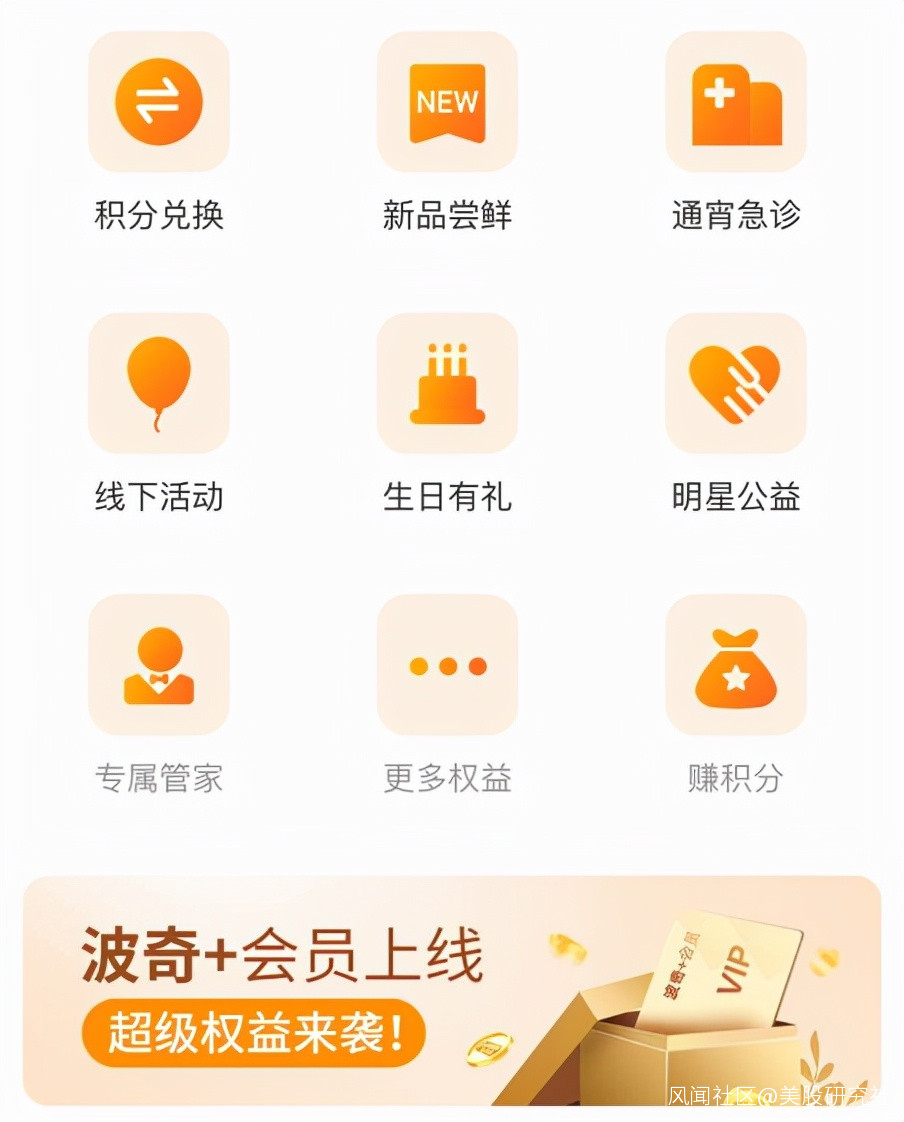Go to 赚积分 earn points
The height and width of the screenshot is (1122, 904).
[x=736, y=665]
